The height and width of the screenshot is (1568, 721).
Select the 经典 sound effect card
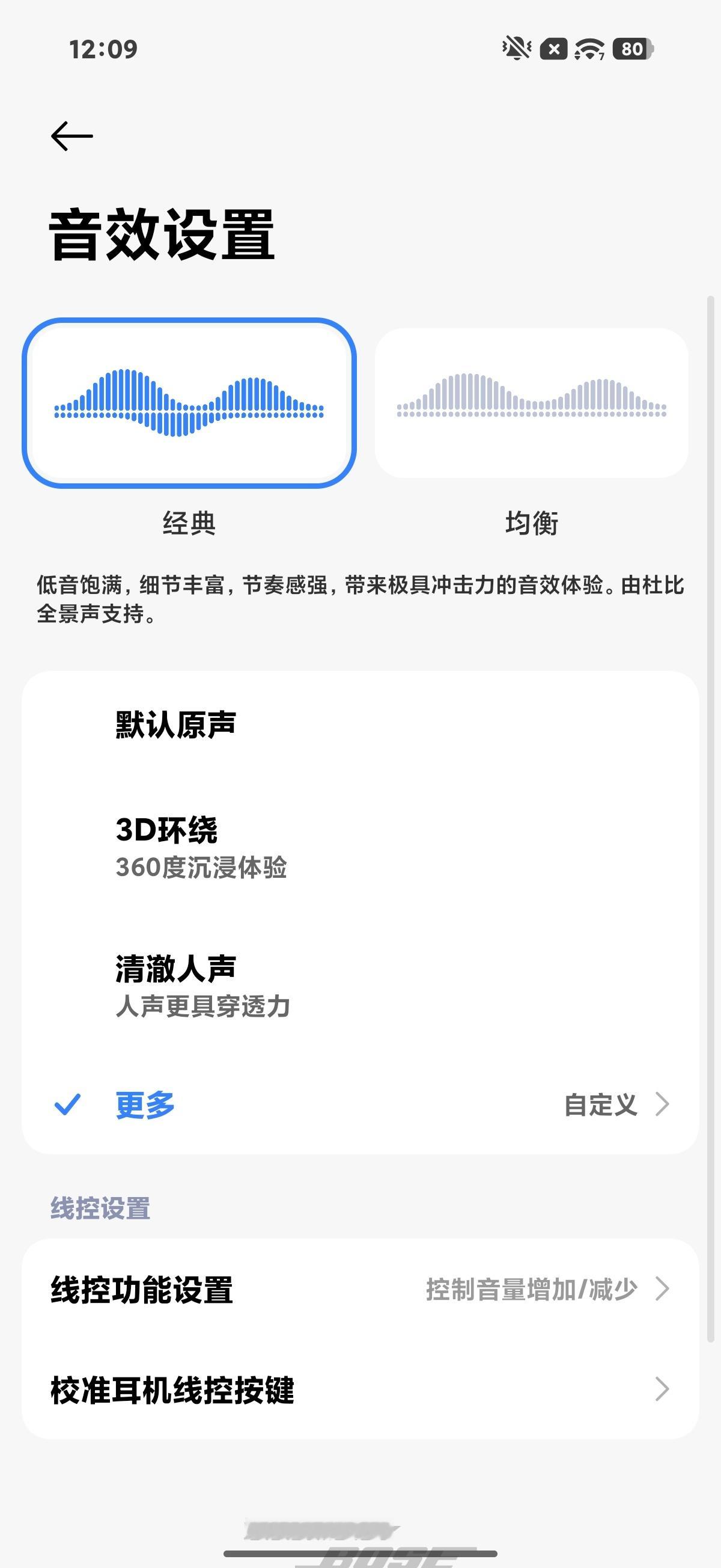189,403
